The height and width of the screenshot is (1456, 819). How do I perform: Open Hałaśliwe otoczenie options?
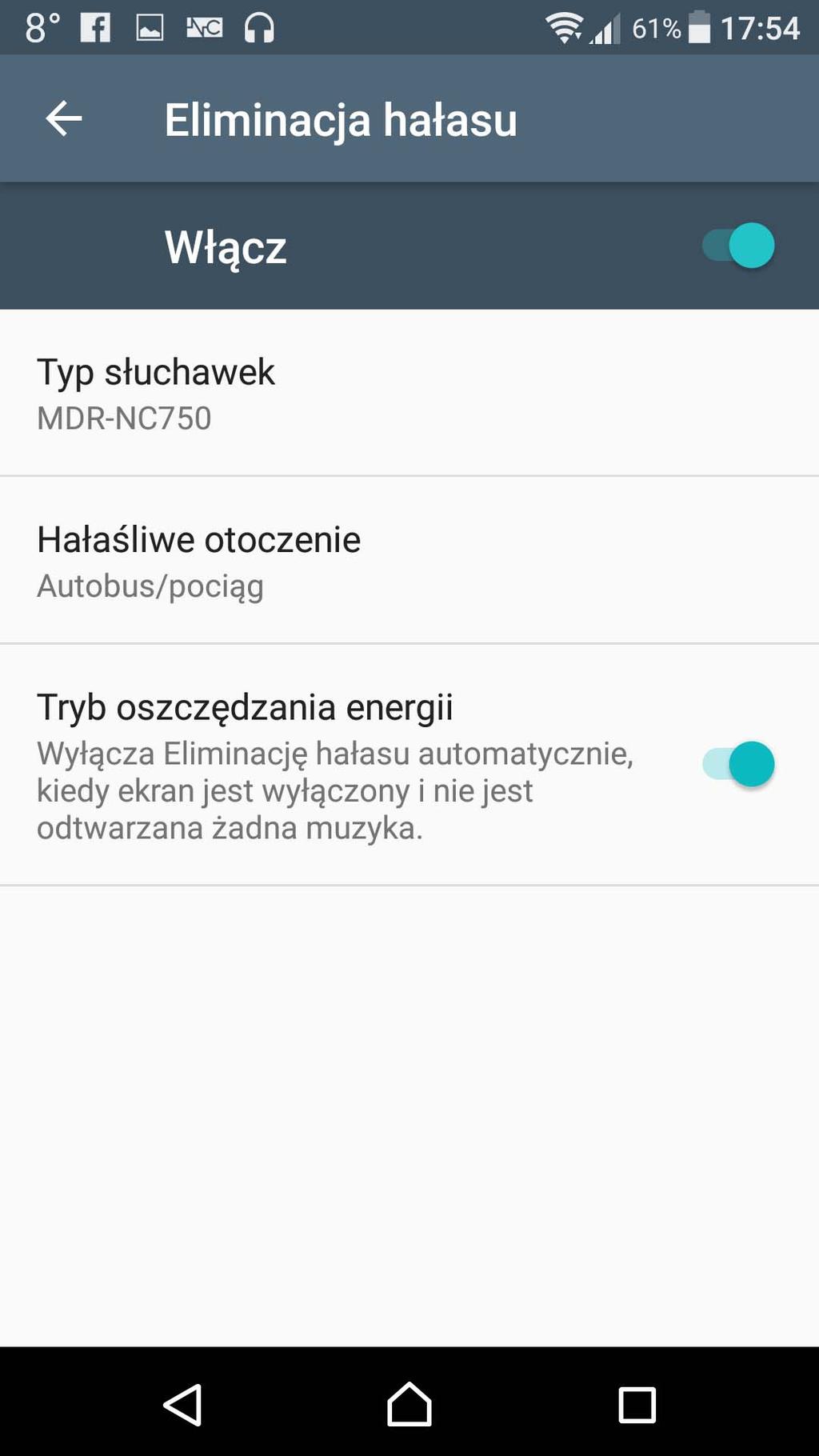pyautogui.click(x=409, y=560)
